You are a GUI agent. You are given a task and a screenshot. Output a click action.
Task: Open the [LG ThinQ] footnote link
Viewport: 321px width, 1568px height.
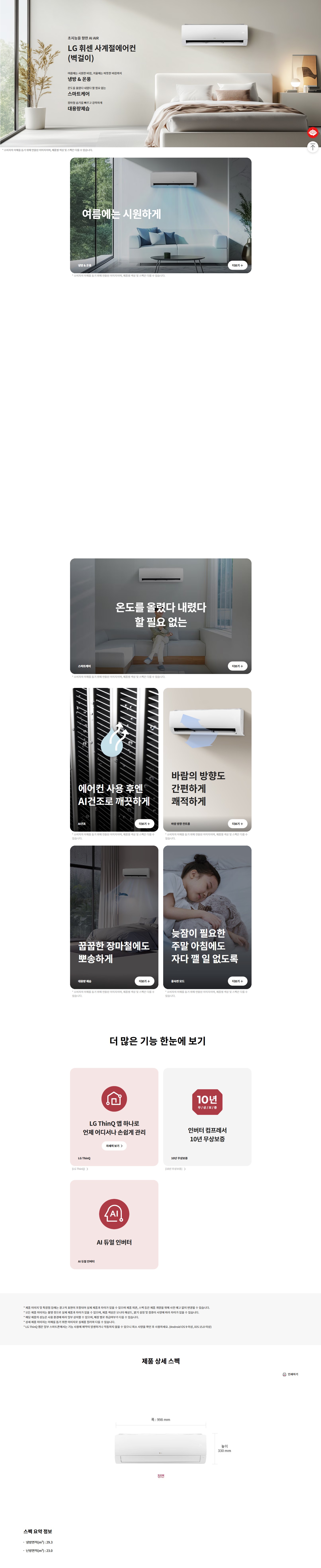pyautogui.click(x=80, y=1169)
